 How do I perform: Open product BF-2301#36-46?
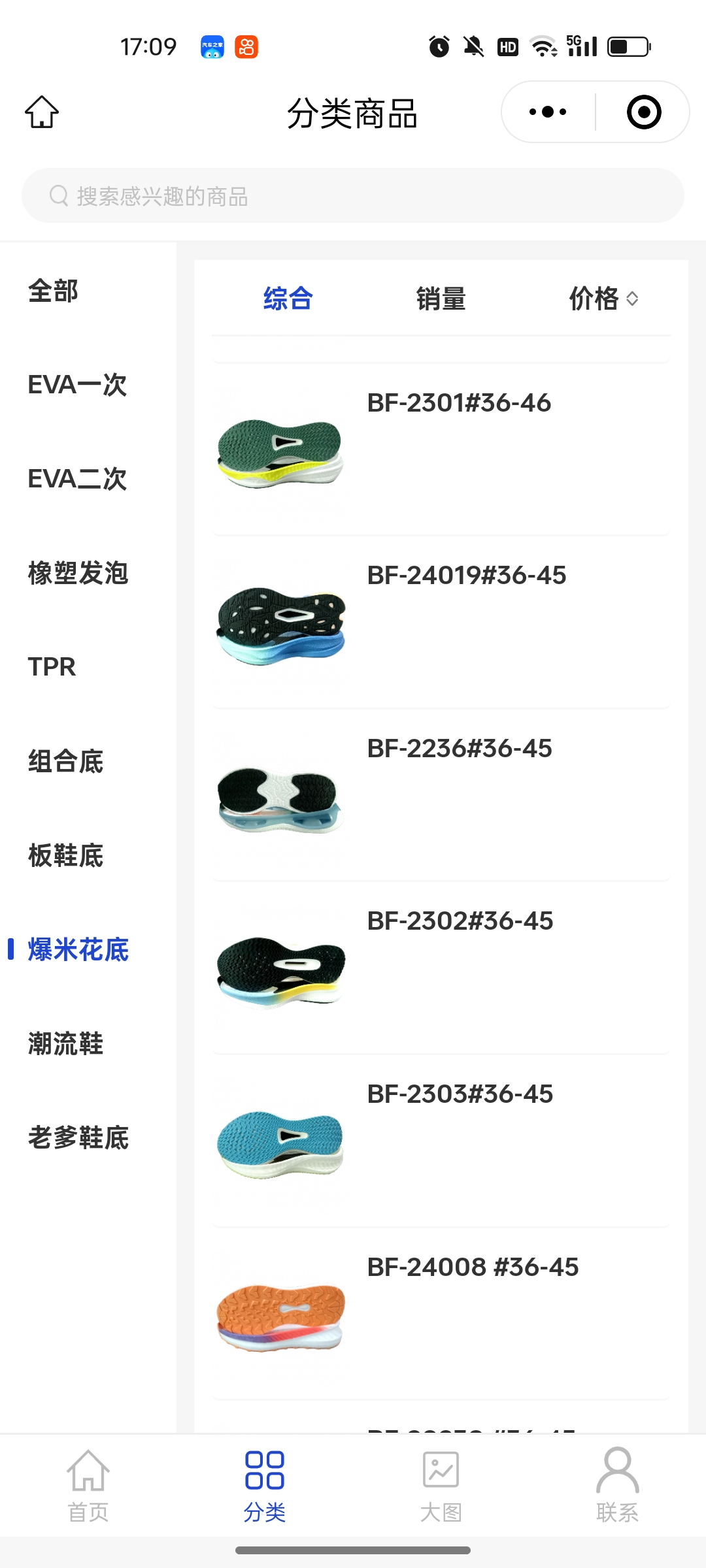[x=441, y=449]
